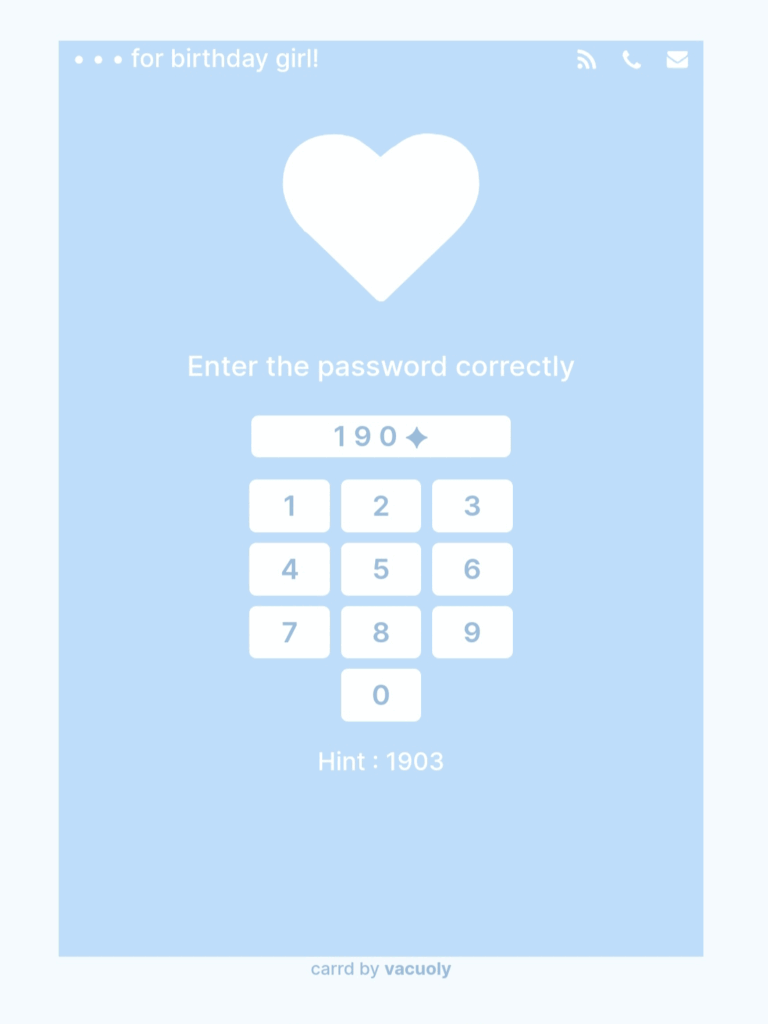Visit the vacuoly credit link
The image size is (768, 1024).
pyautogui.click(x=417, y=969)
